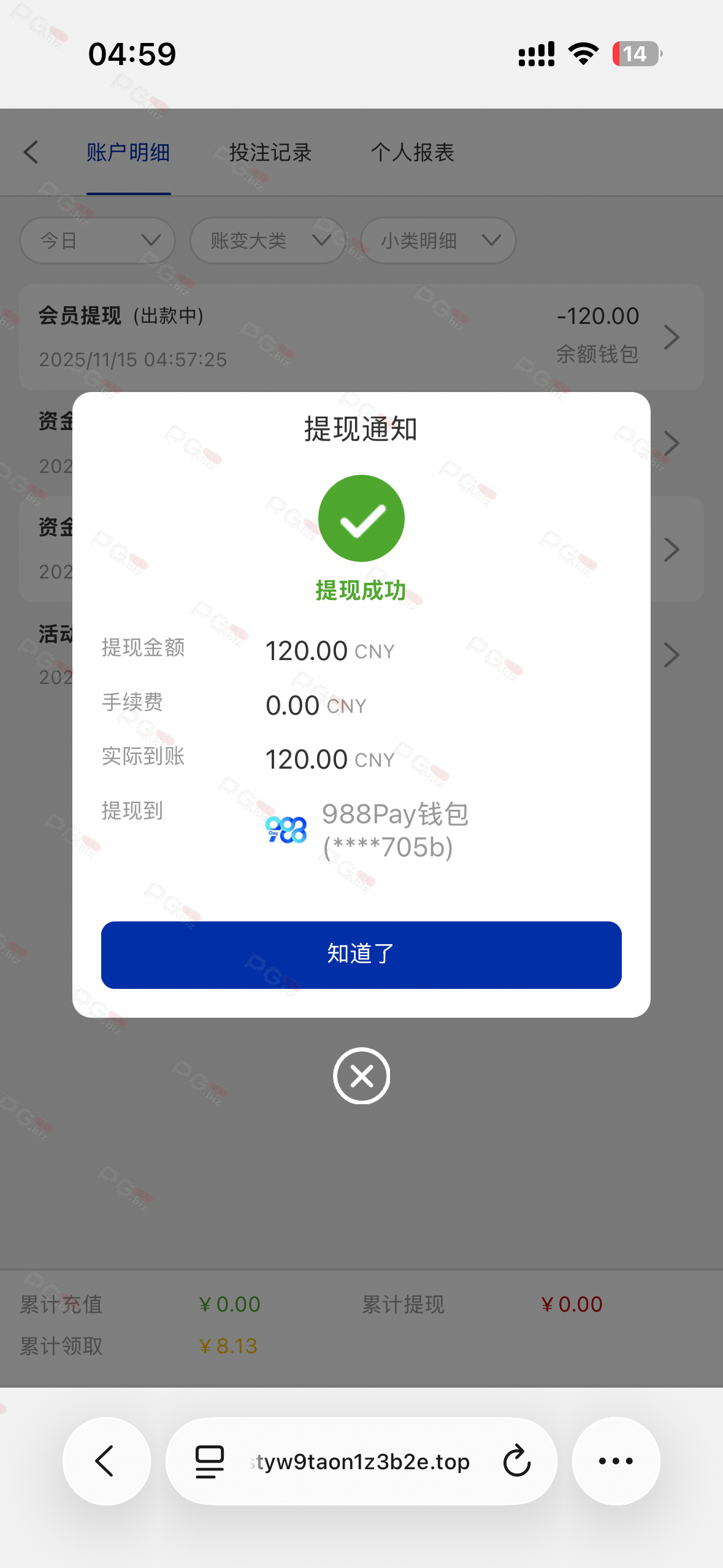Image resolution: width=723 pixels, height=1568 pixels.
Task: Go back from the 账户明细 page
Action: tap(31, 152)
